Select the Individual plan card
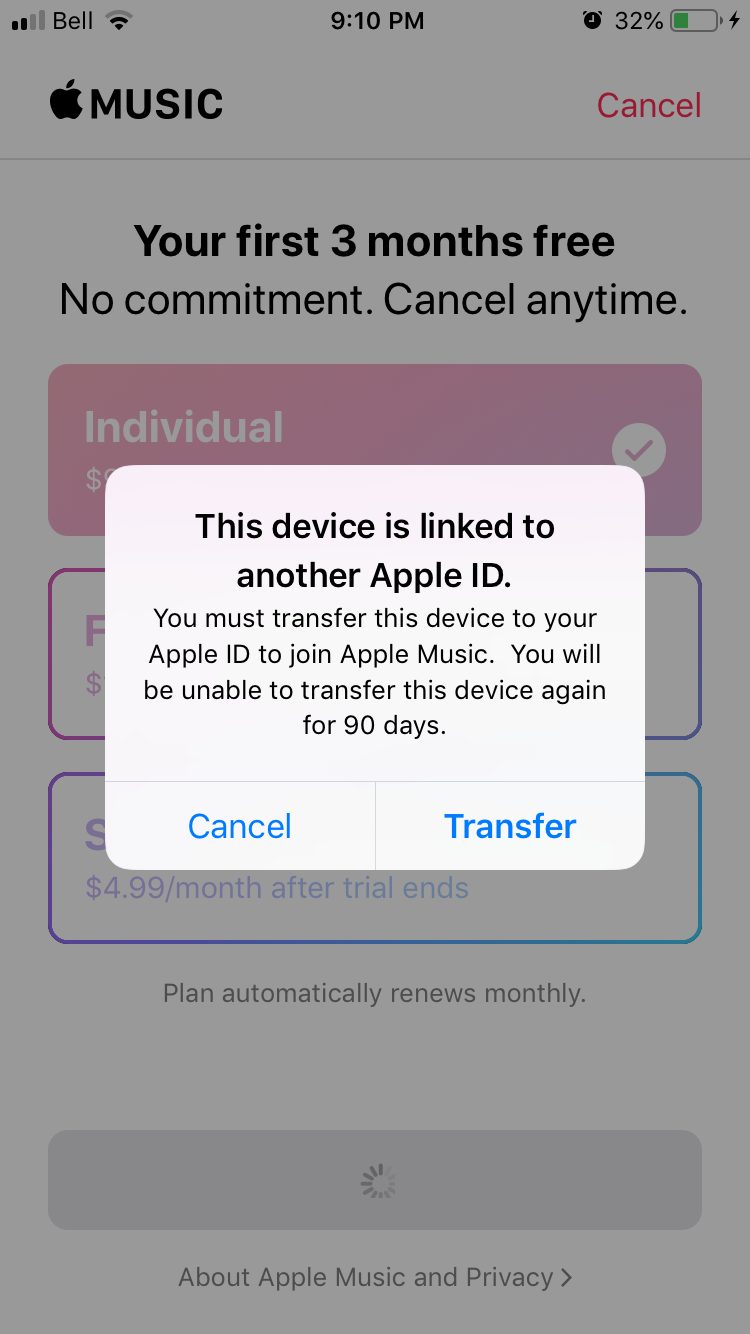The width and height of the screenshot is (750, 1334). pos(375,450)
